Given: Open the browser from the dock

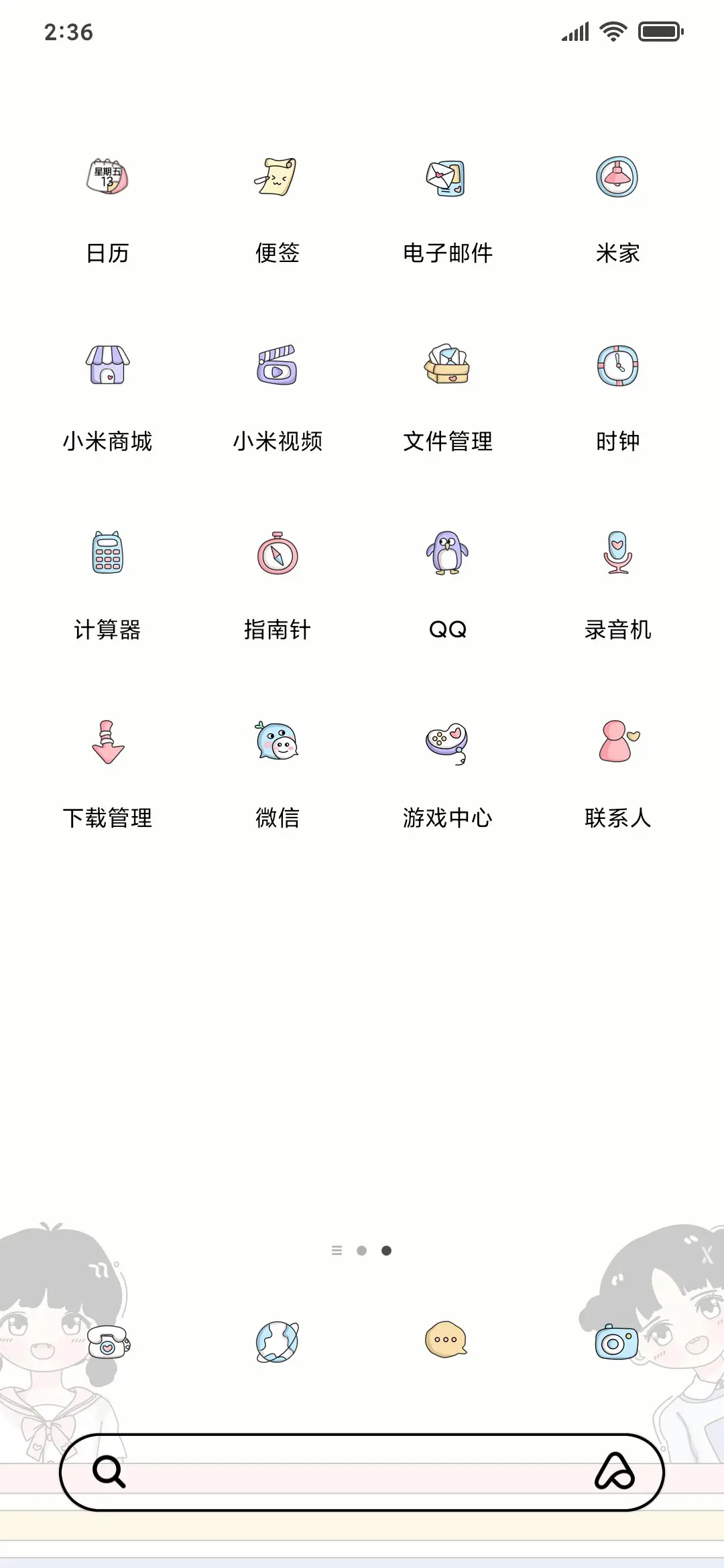Looking at the screenshot, I should (278, 1340).
